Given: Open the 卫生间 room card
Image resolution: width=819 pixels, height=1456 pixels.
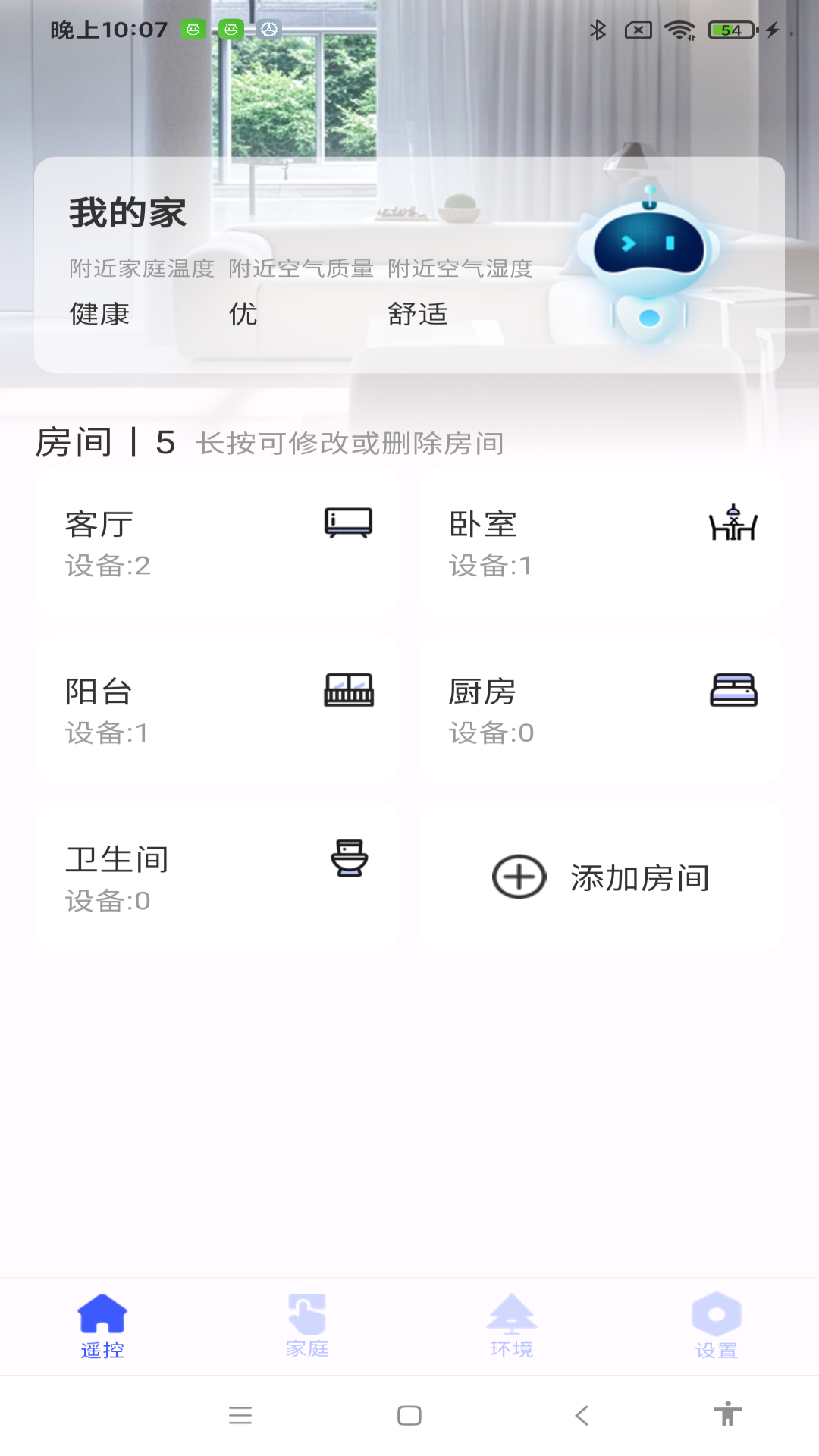Looking at the screenshot, I should (x=218, y=877).
